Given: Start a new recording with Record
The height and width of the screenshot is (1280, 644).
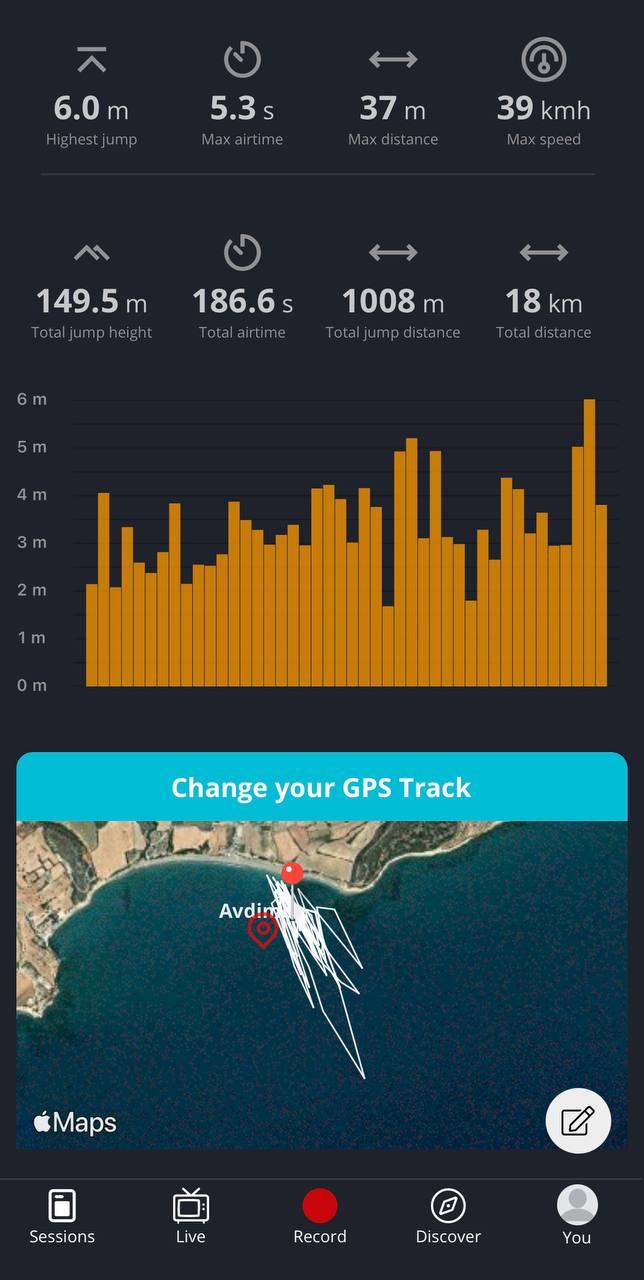Looking at the screenshot, I should click(320, 1216).
